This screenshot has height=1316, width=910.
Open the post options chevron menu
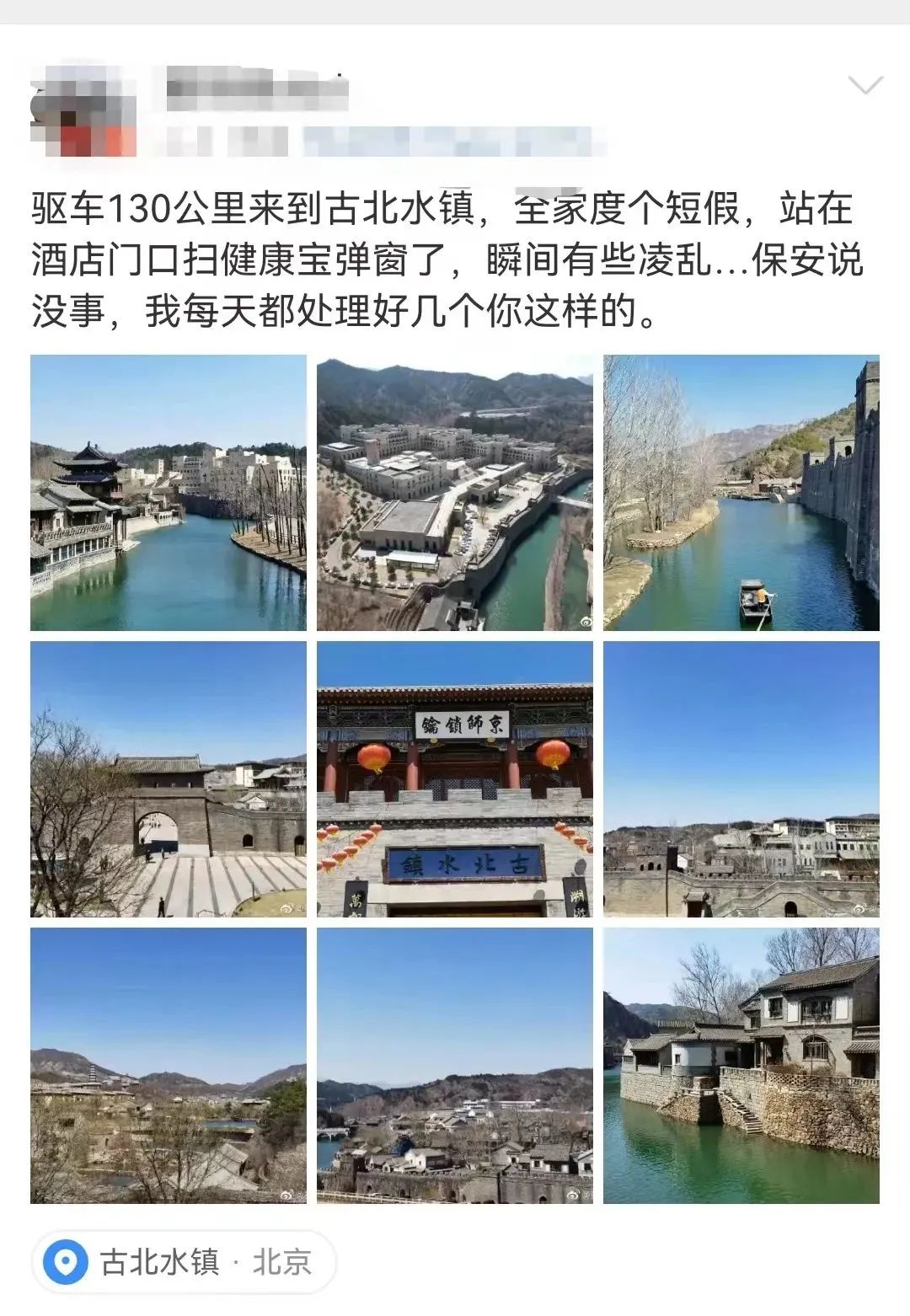(864, 85)
